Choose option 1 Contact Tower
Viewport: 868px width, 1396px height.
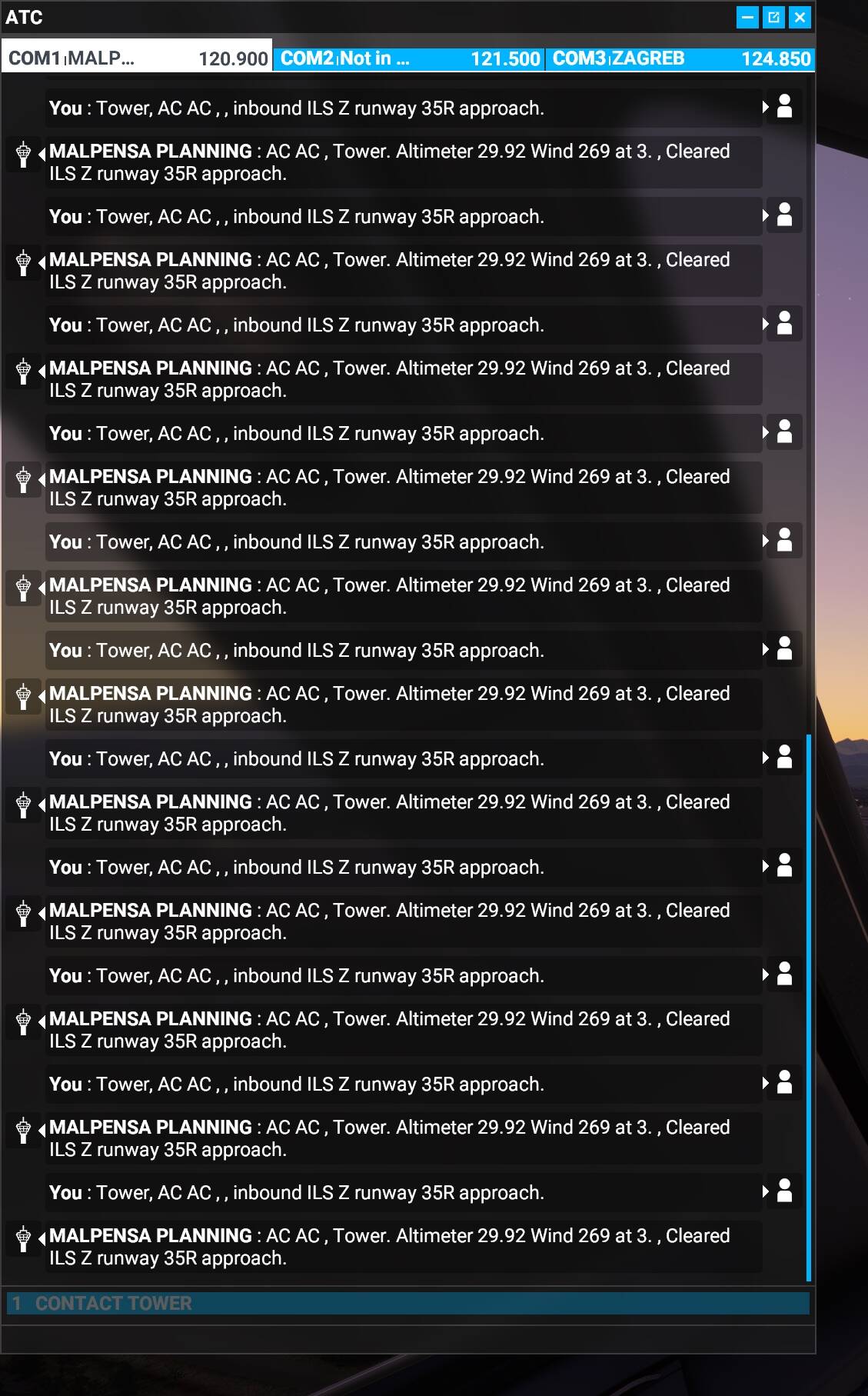point(408,1303)
